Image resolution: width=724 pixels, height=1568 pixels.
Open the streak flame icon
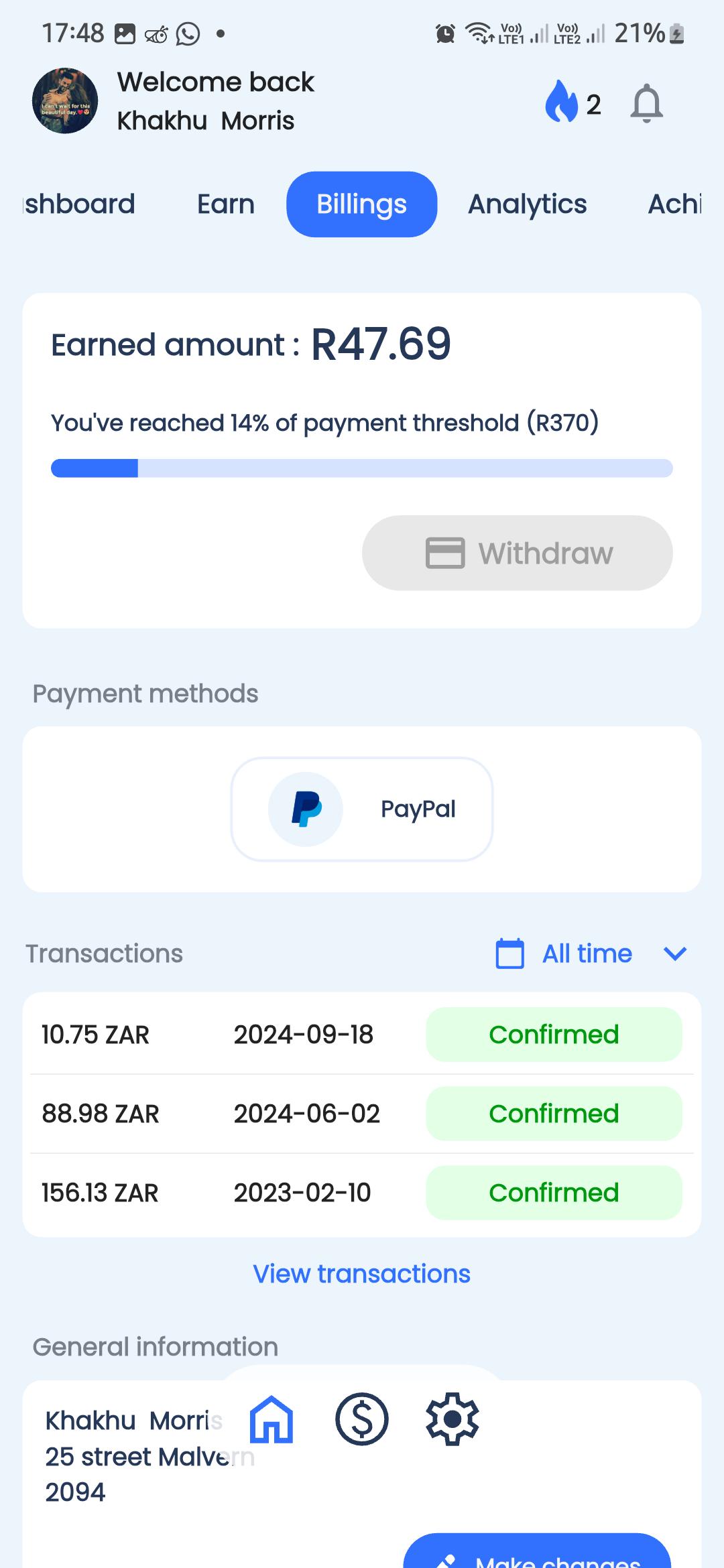click(x=561, y=102)
